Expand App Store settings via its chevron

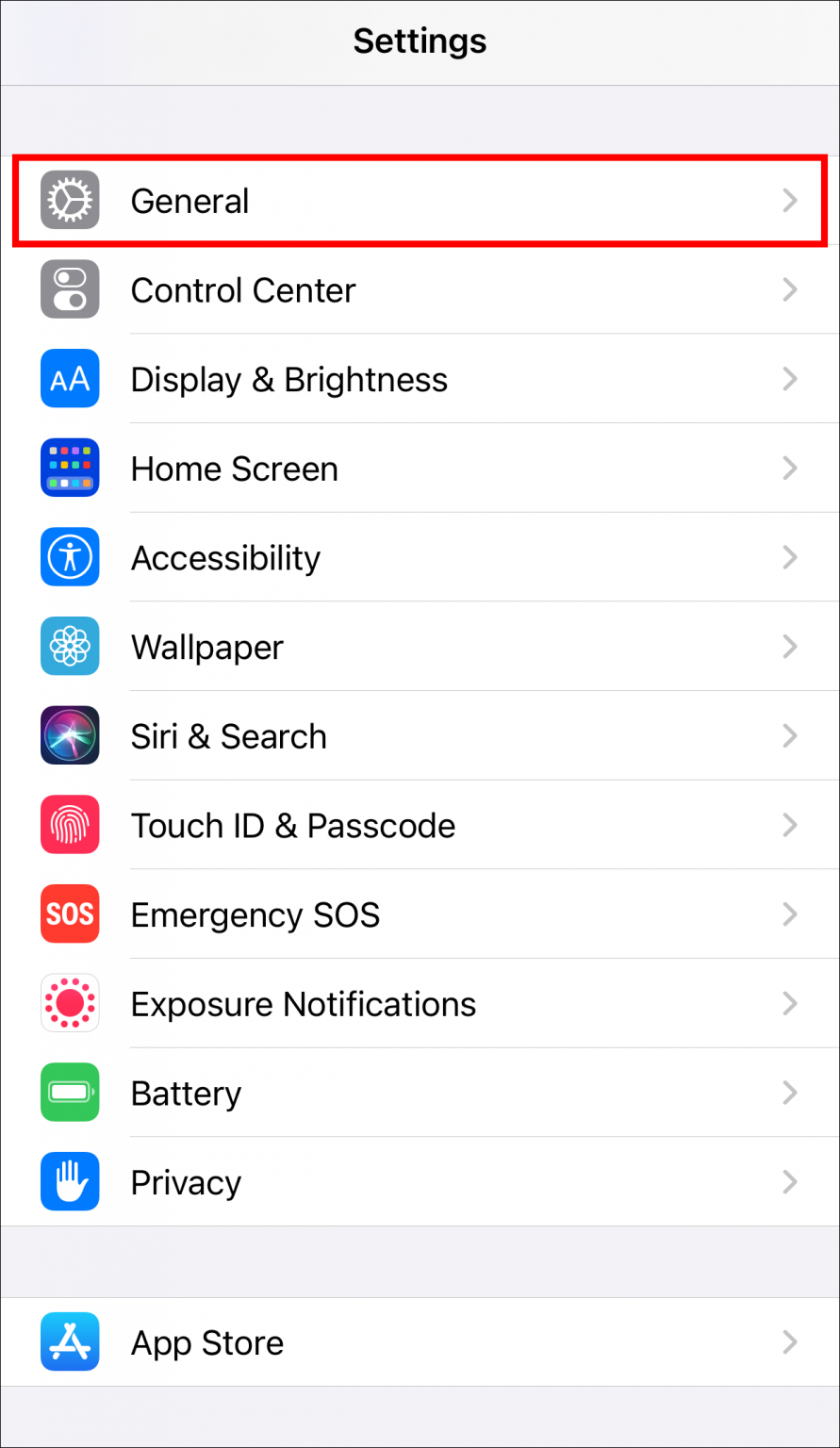tap(790, 1341)
